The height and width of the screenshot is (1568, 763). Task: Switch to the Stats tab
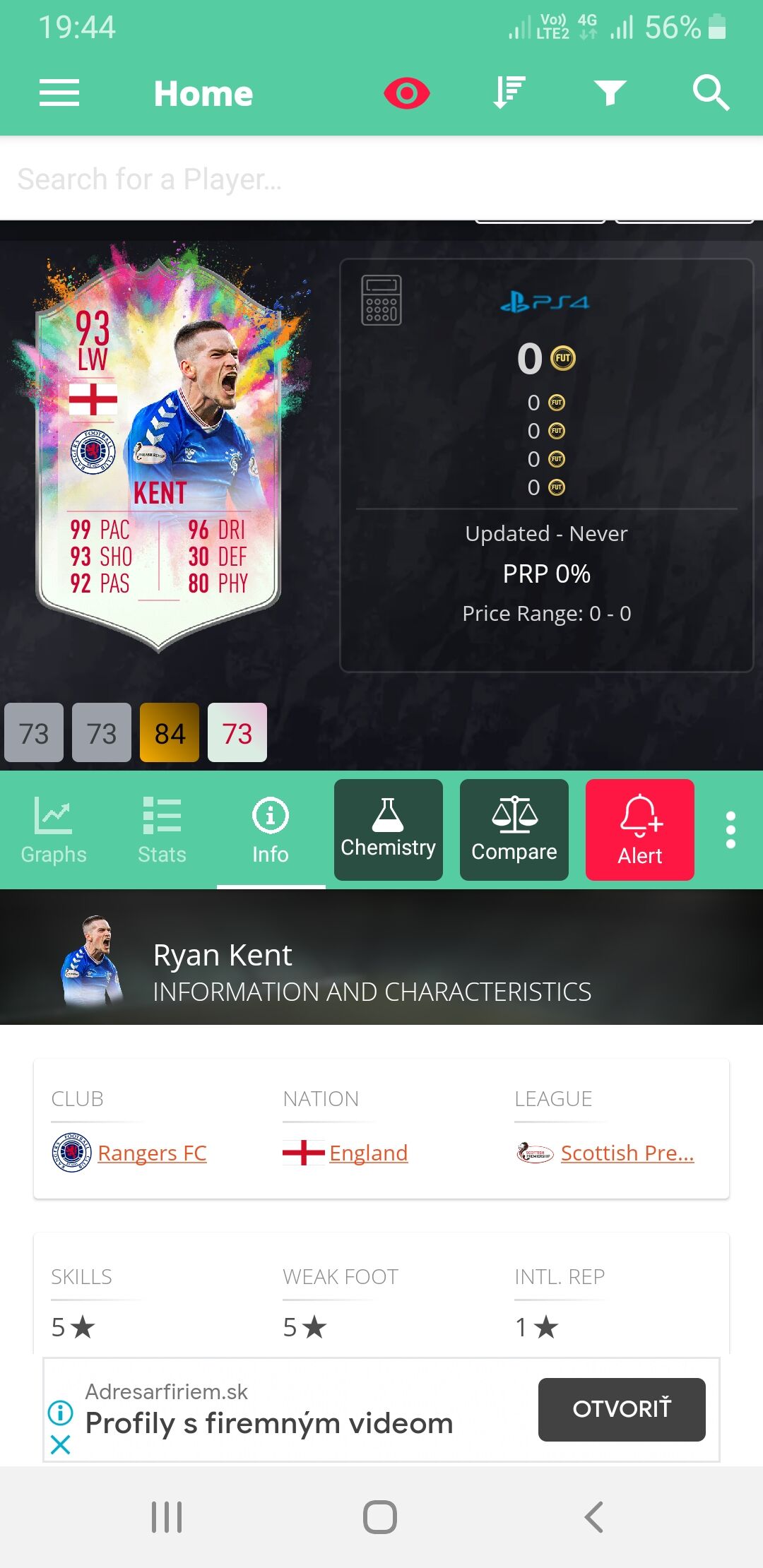coord(162,831)
